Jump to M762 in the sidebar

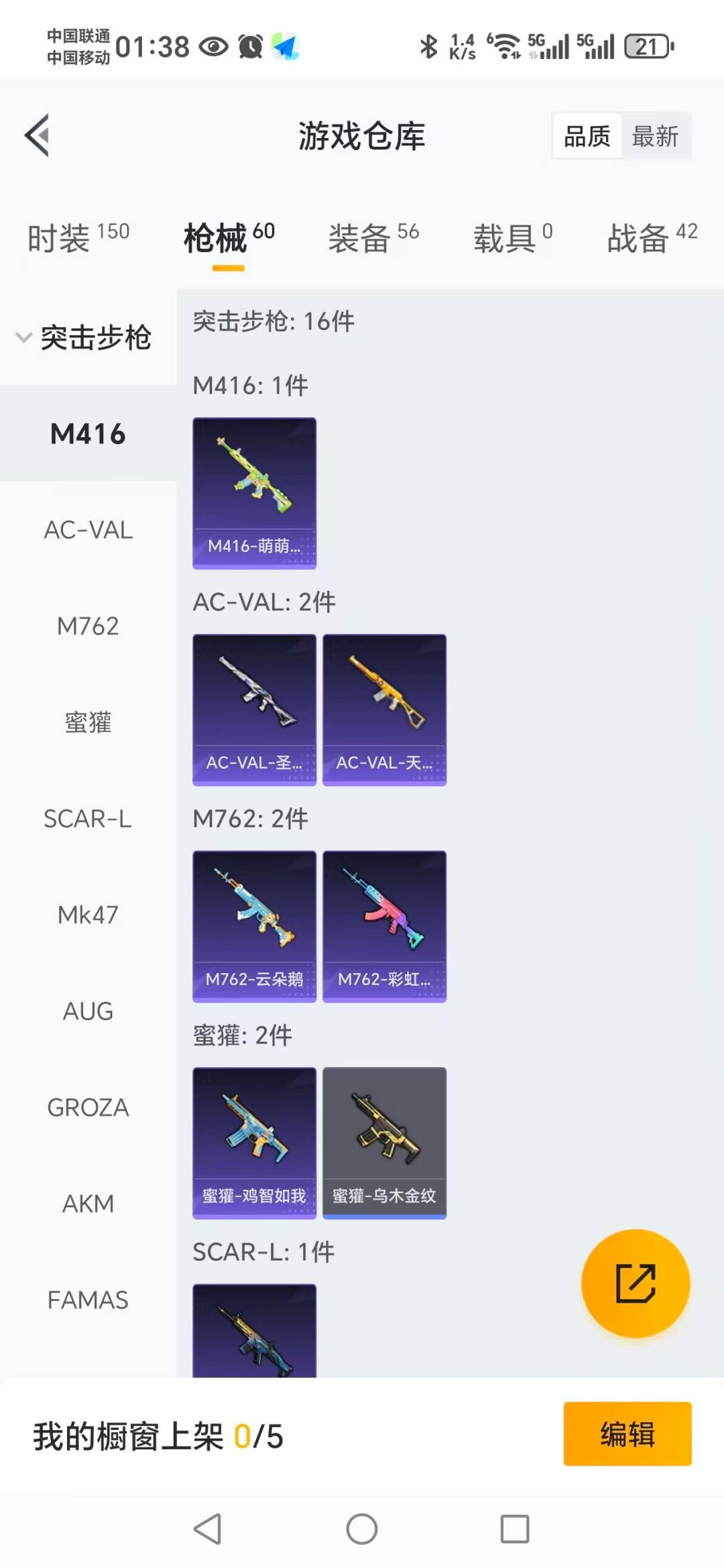tap(88, 626)
